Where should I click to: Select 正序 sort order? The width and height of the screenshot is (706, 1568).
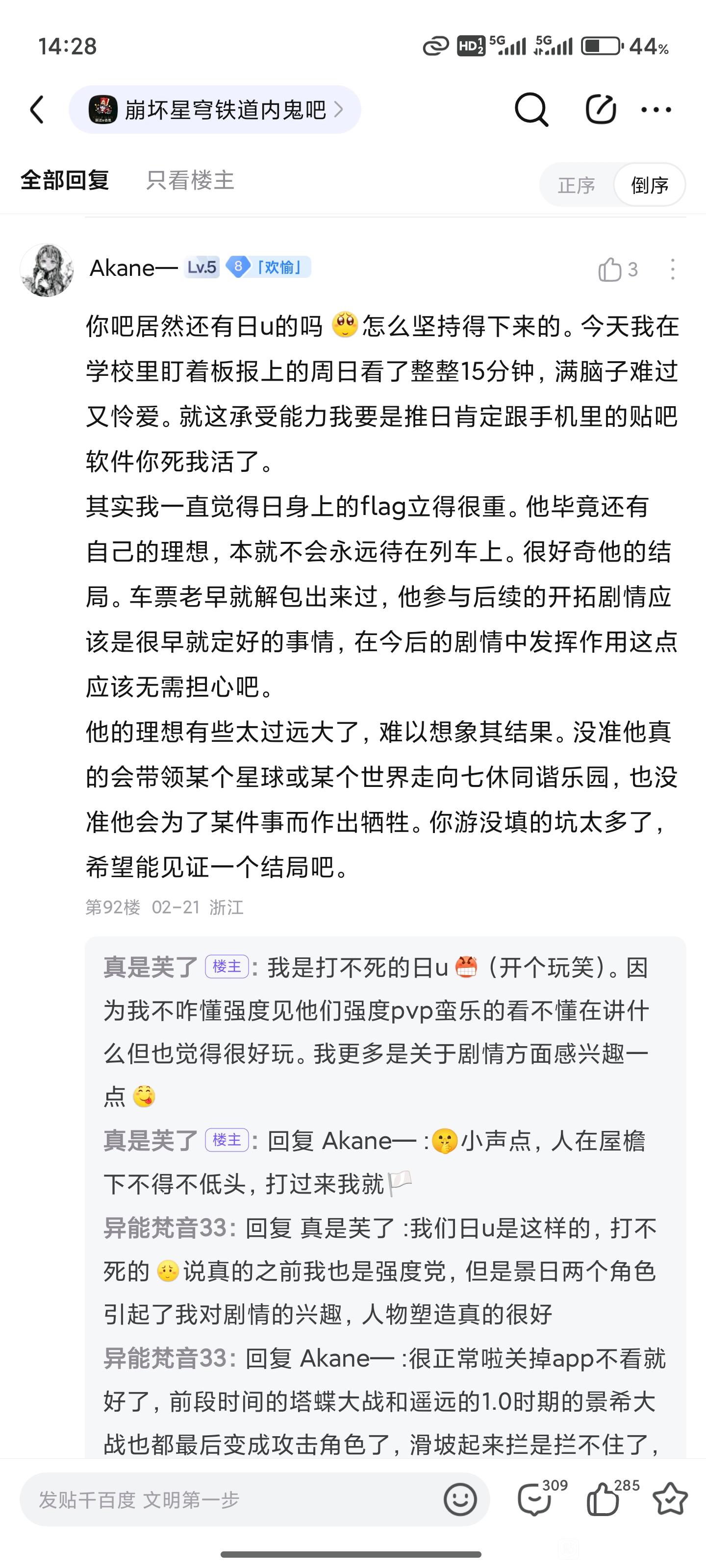576,185
